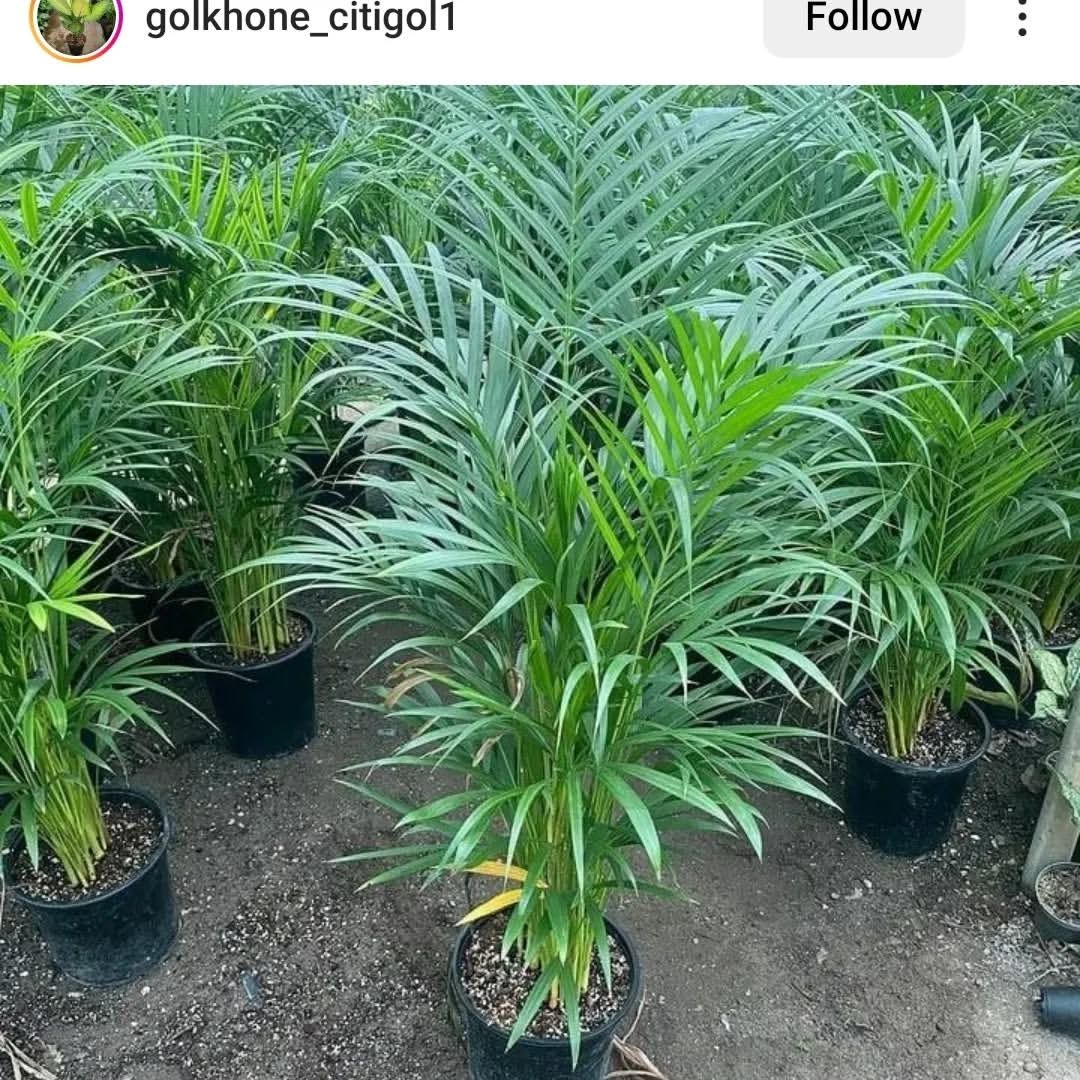Open the post's three-dot overflow menu
Viewport: 1080px width, 1080px height.
point(1021,19)
